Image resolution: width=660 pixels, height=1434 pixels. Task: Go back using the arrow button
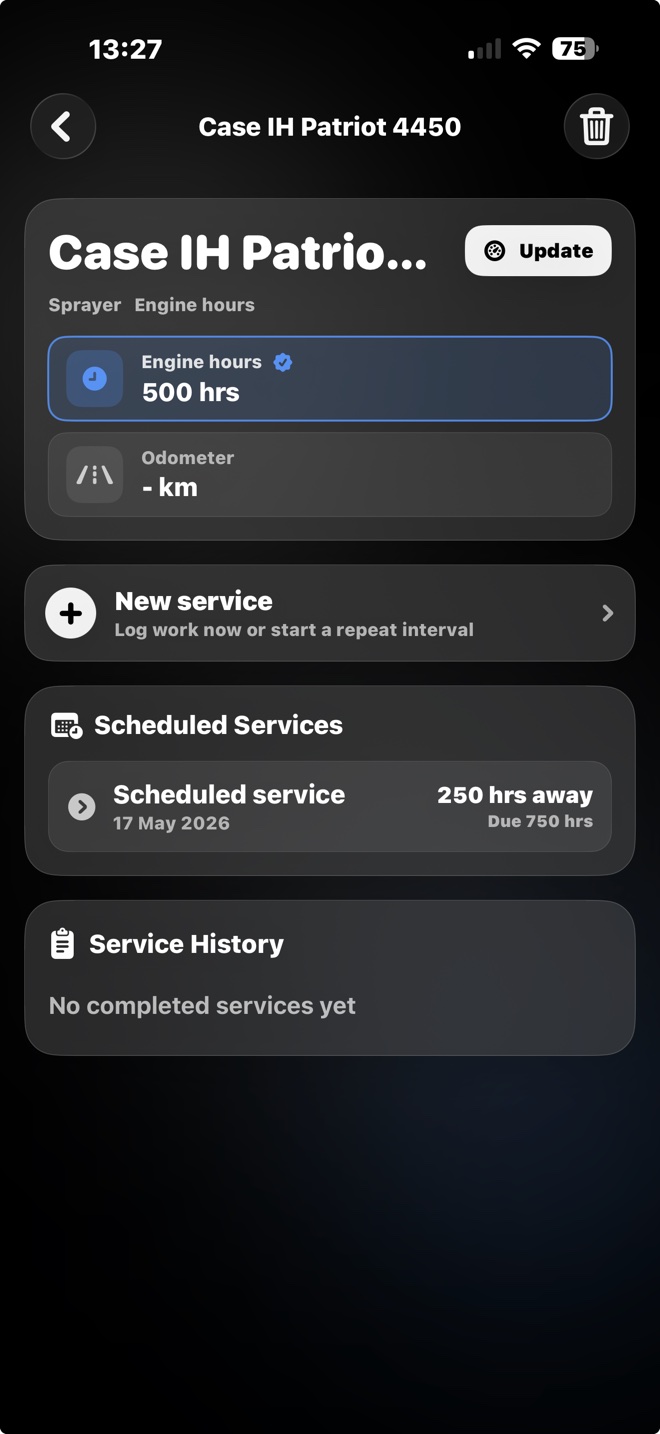tap(63, 127)
